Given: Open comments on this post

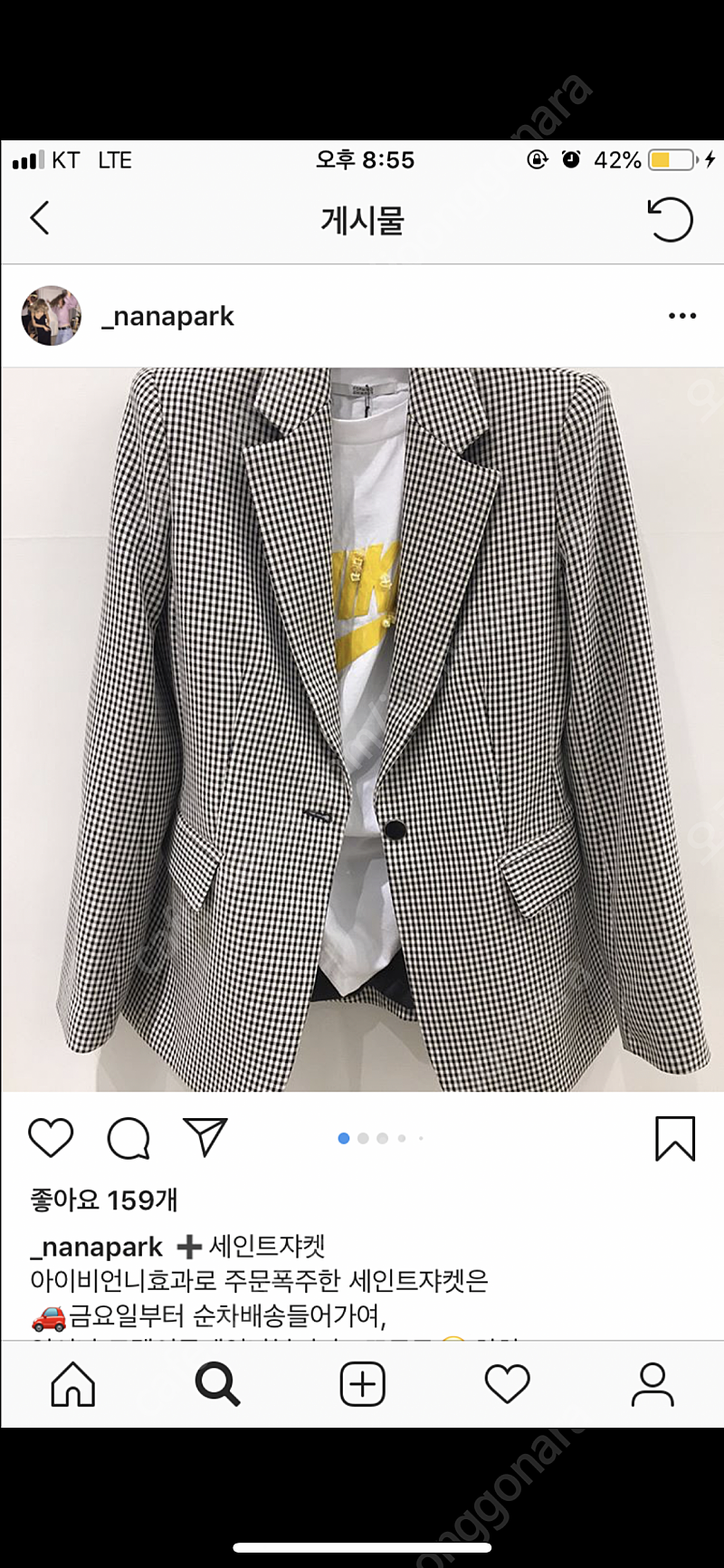Looking at the screenshot, I should tap(129, 1138).
